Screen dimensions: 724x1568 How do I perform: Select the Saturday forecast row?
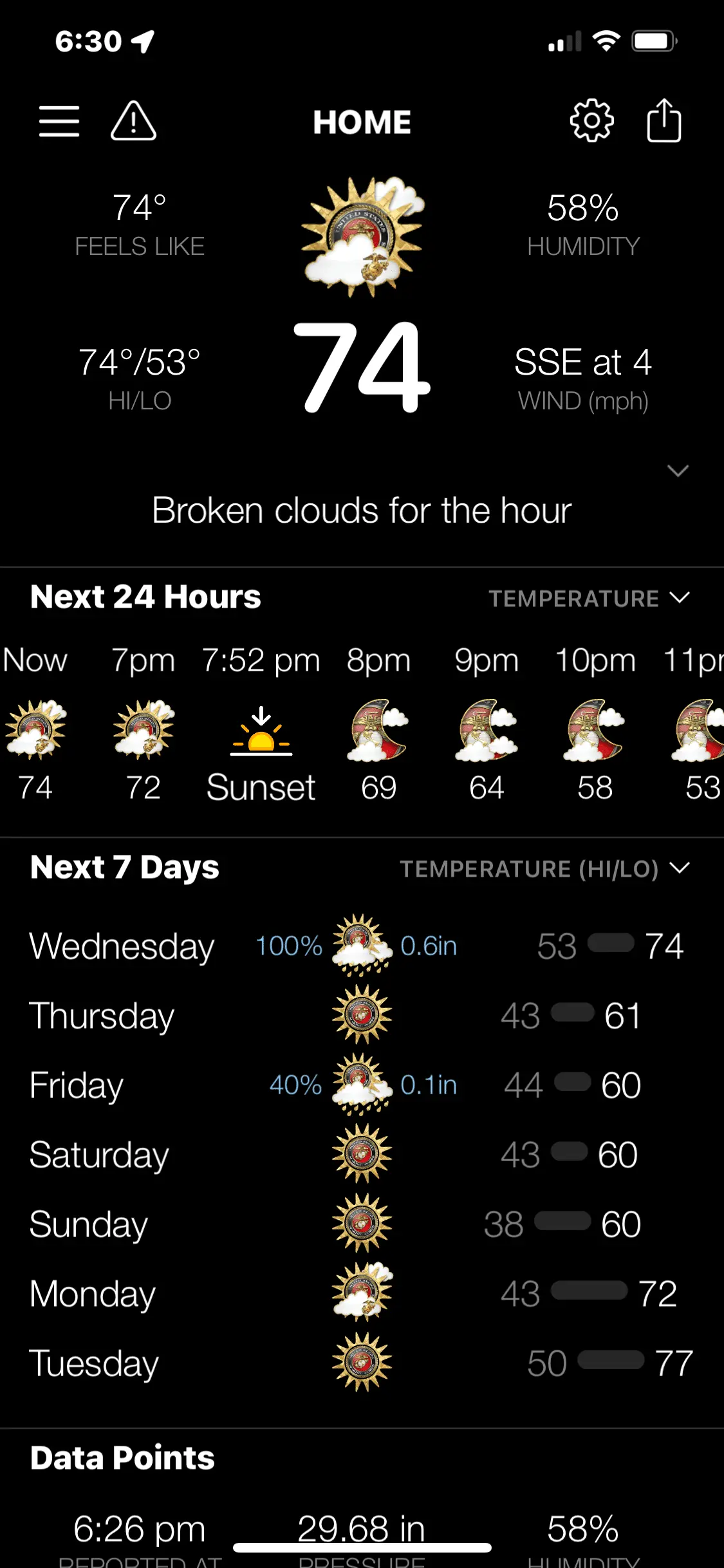[x=362, y=1155]
